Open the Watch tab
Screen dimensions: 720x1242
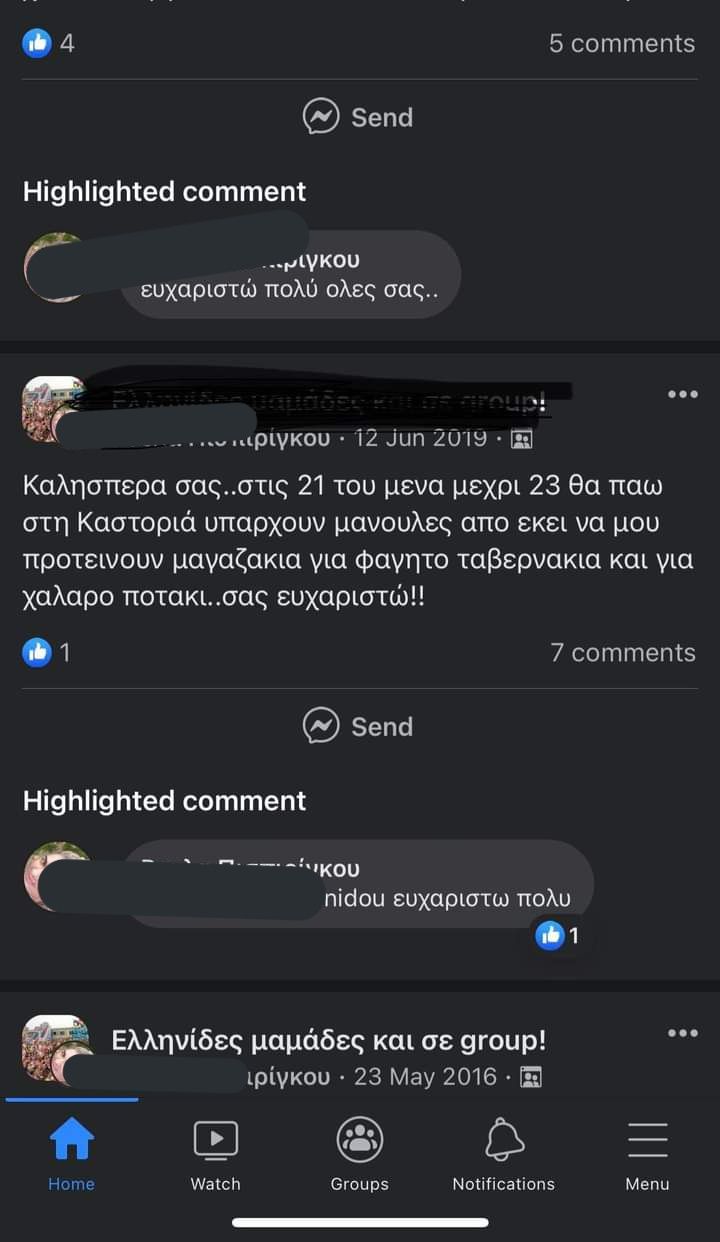[215, 1153]
